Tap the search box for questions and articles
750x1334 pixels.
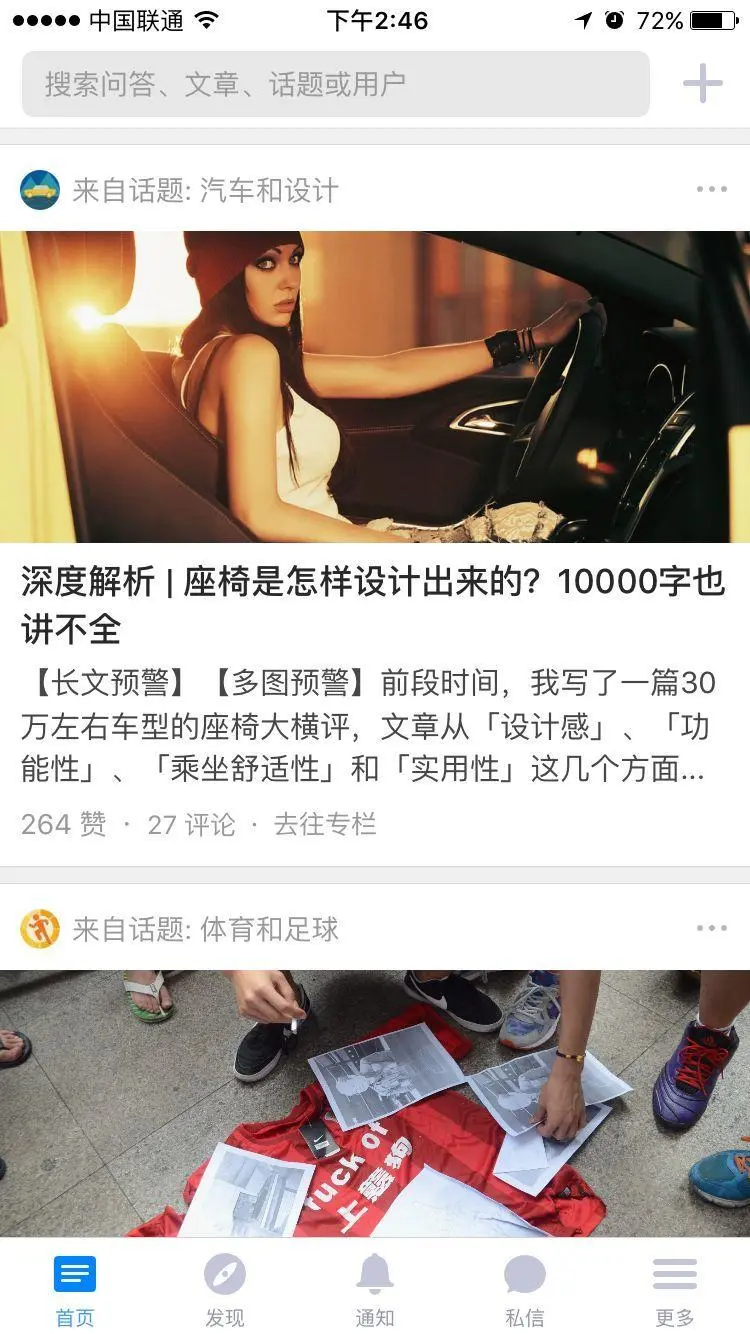click(x=335, y=84)
